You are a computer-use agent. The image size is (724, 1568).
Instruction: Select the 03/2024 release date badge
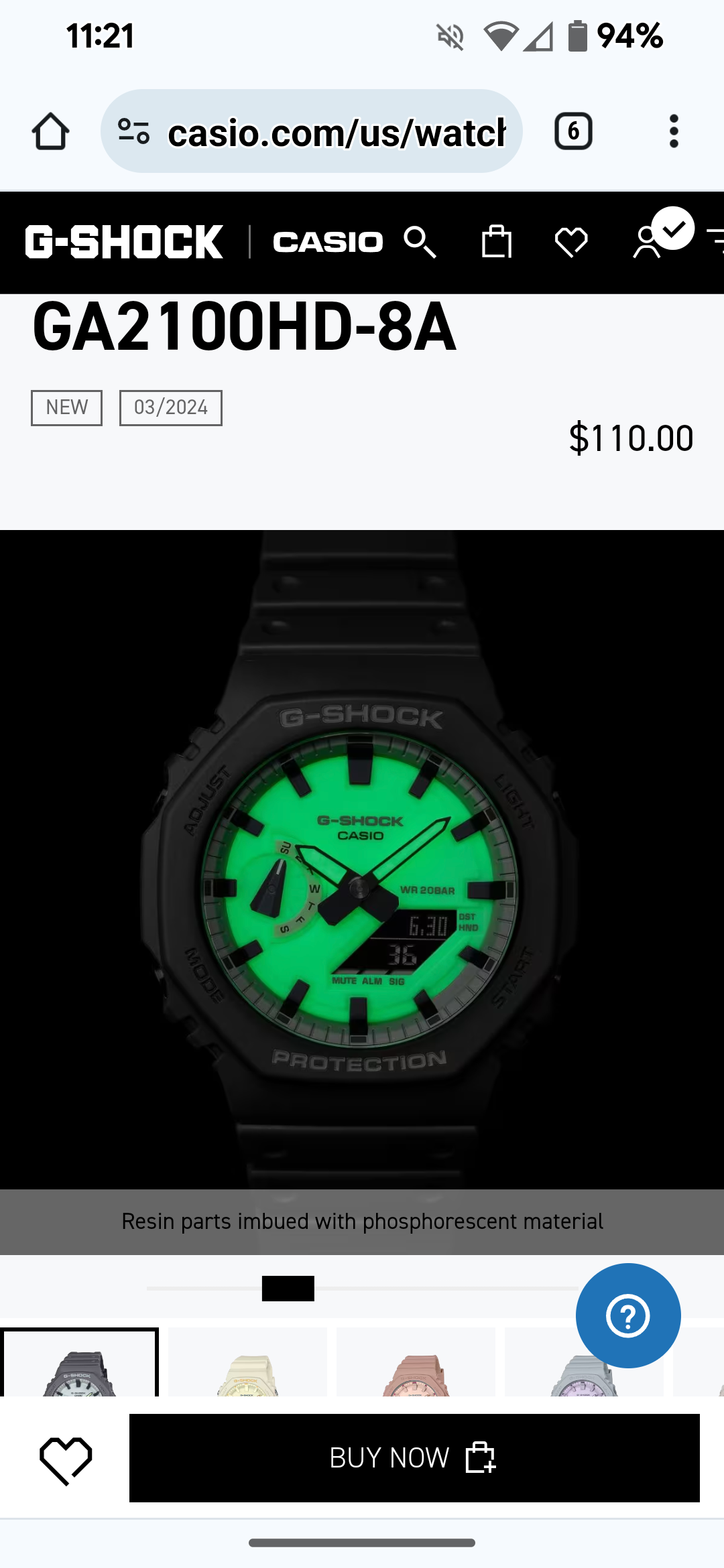point(170,407)
